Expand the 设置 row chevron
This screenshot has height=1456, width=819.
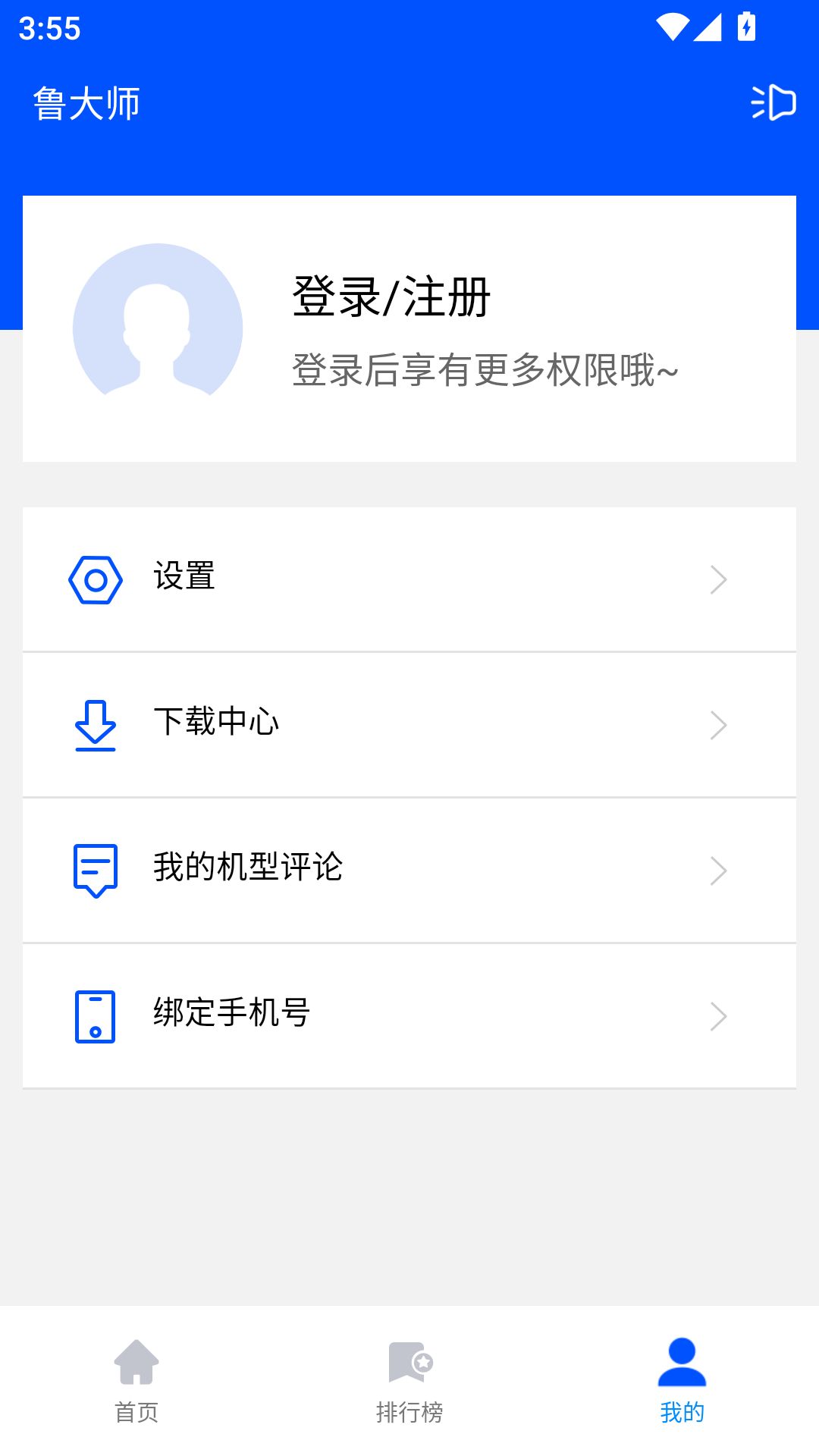tap(719, 579)
